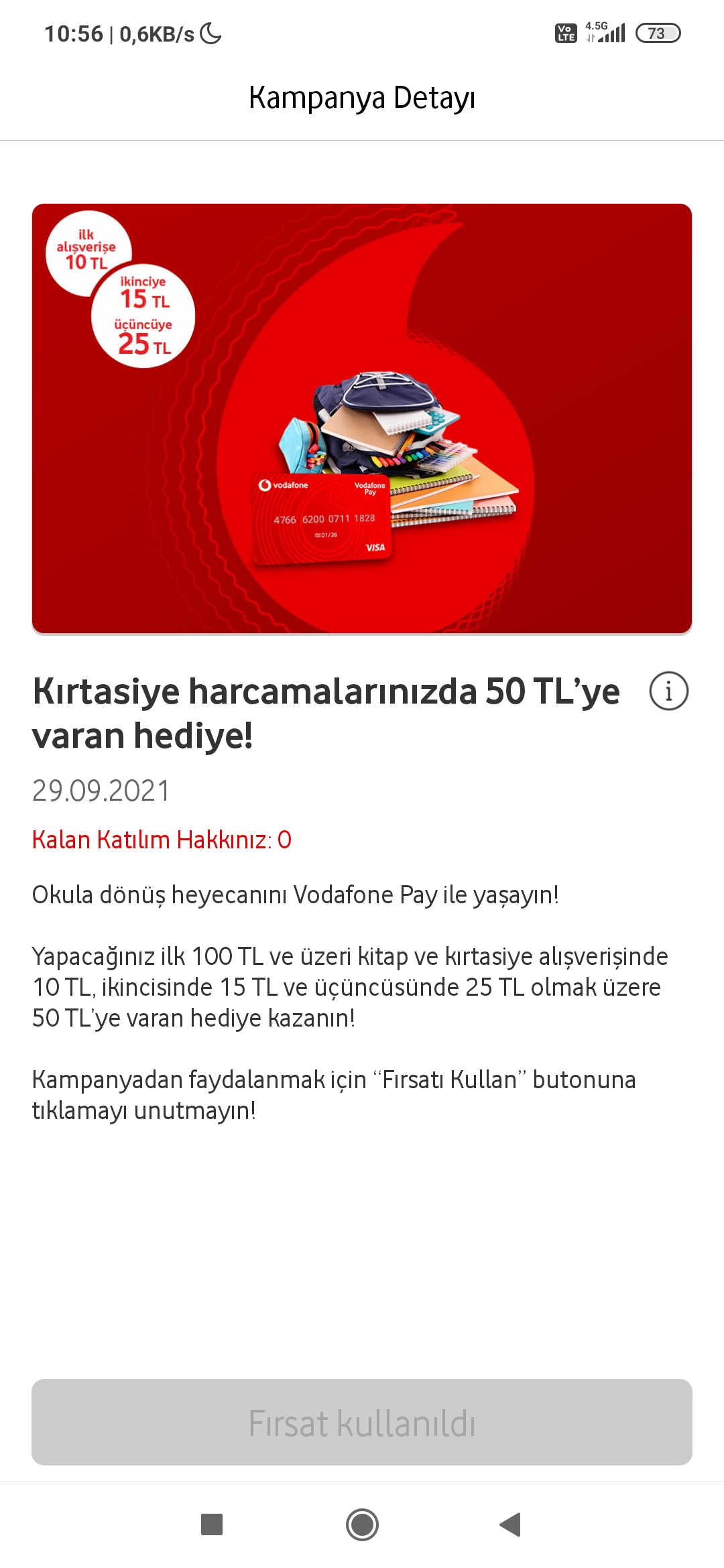
Task: Go back with the system back button
Action: (511, 1524)
